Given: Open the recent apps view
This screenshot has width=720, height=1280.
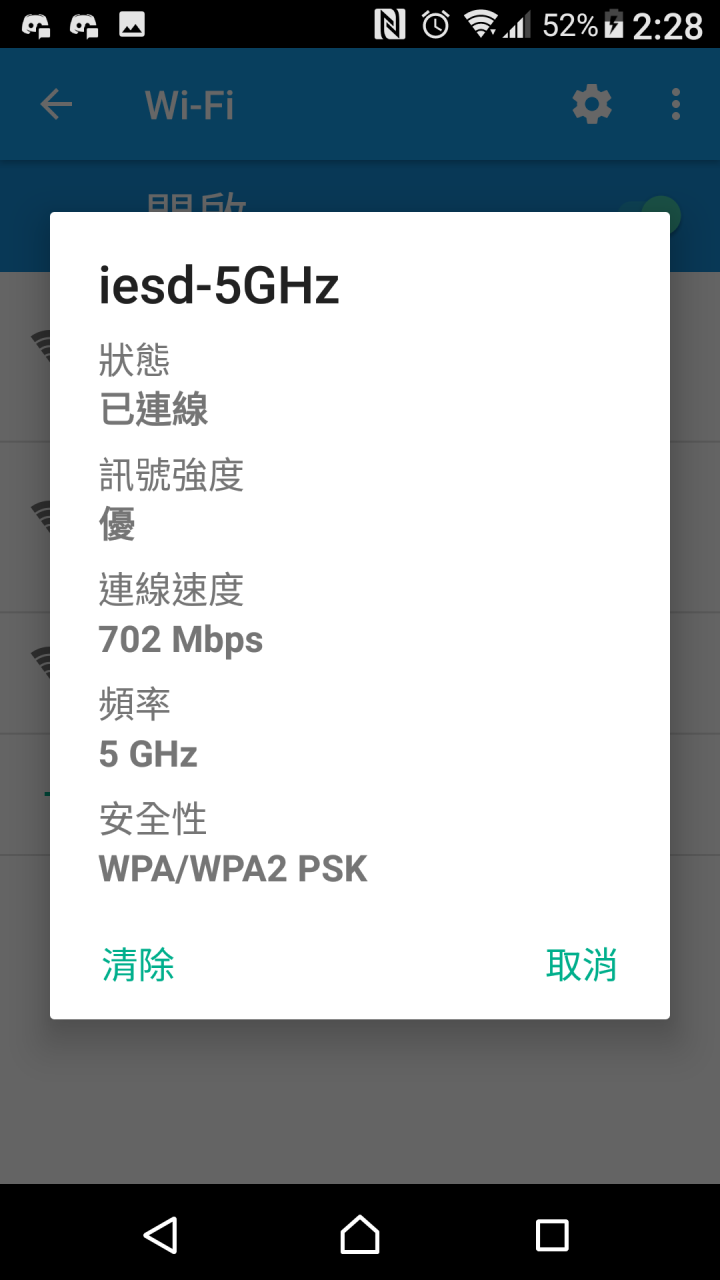Looking at the screenshot, I should click(552, 1235).
